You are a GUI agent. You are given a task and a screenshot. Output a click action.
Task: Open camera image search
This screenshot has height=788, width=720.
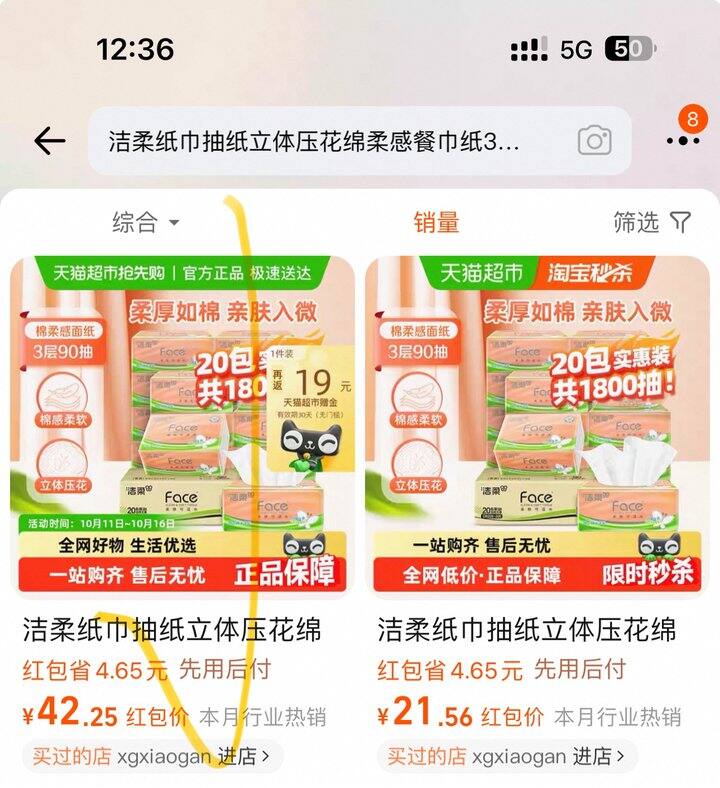pos(594,141)
